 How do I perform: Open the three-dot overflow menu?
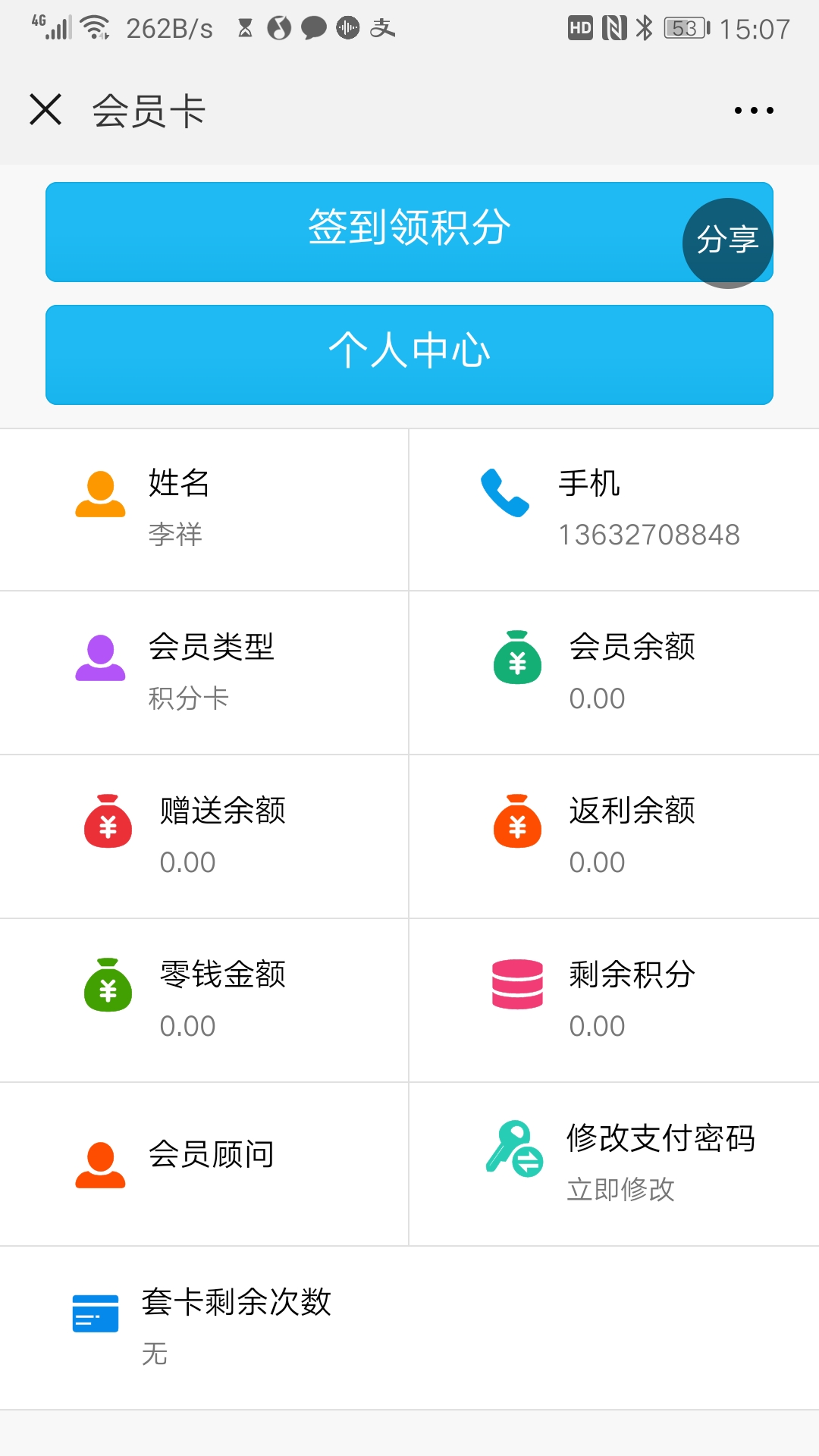pyautogui.click(x=754, y=111)
